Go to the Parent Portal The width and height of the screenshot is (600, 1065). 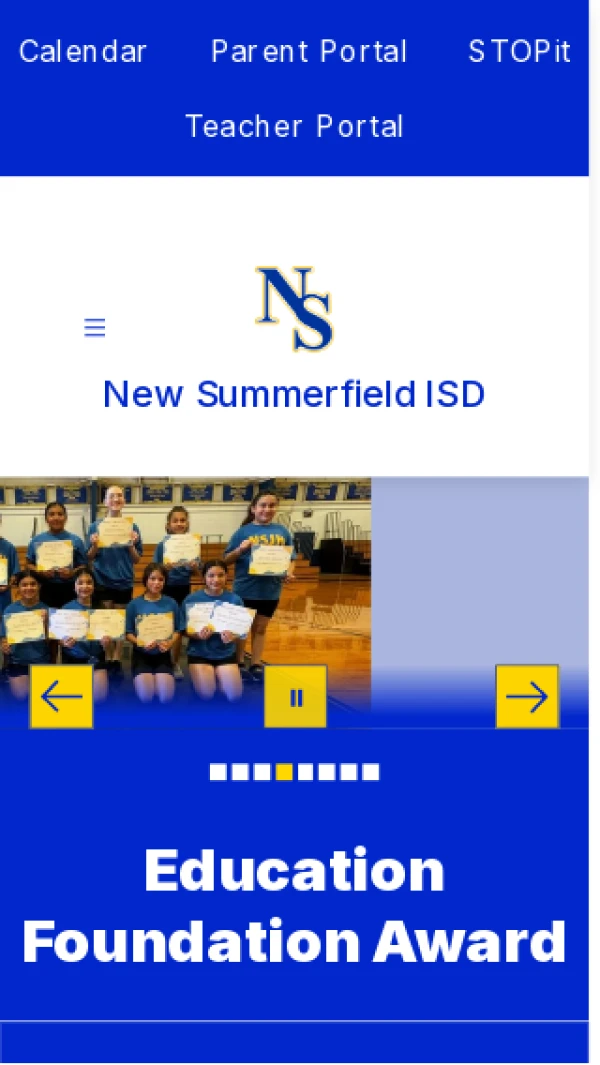(309, 52)
